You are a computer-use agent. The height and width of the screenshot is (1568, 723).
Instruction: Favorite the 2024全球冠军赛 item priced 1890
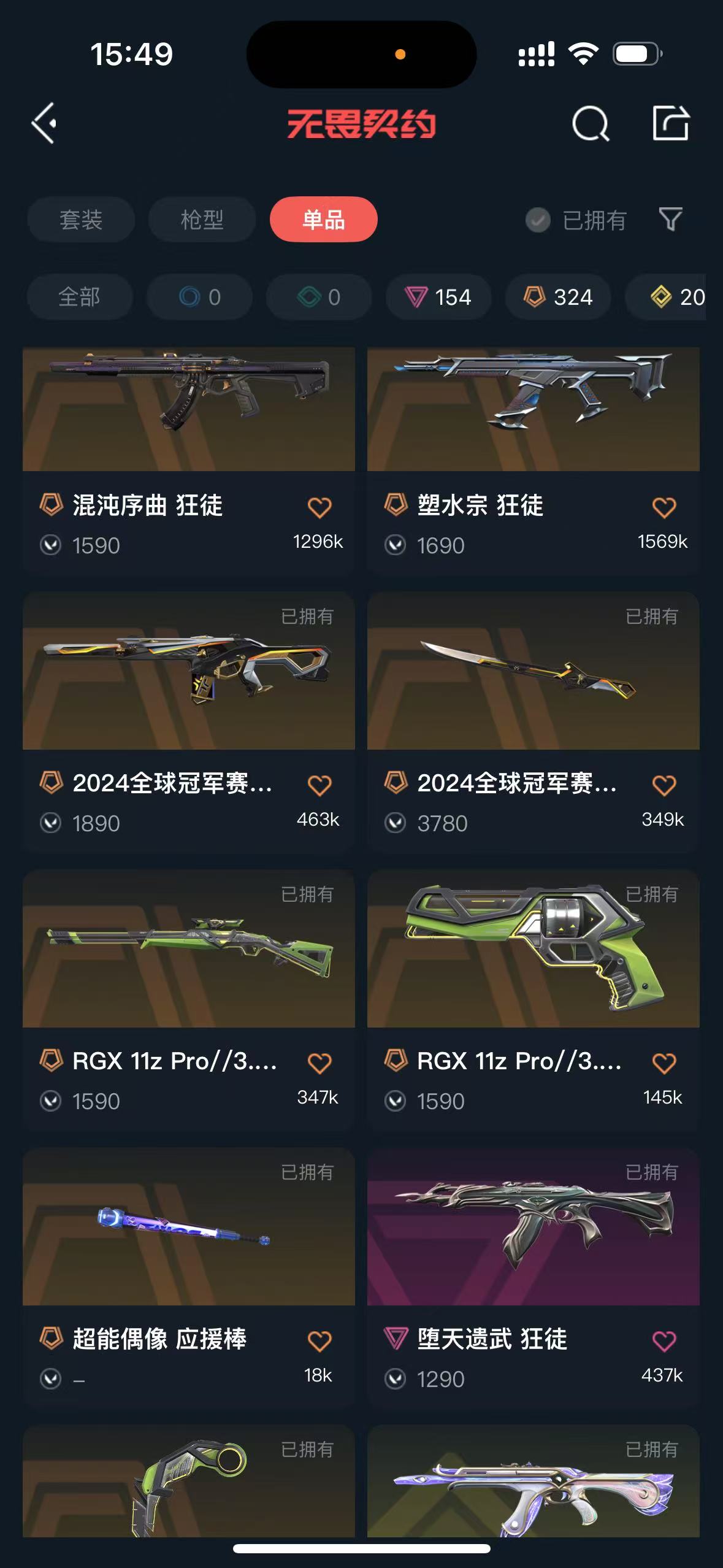click(319, 785)
